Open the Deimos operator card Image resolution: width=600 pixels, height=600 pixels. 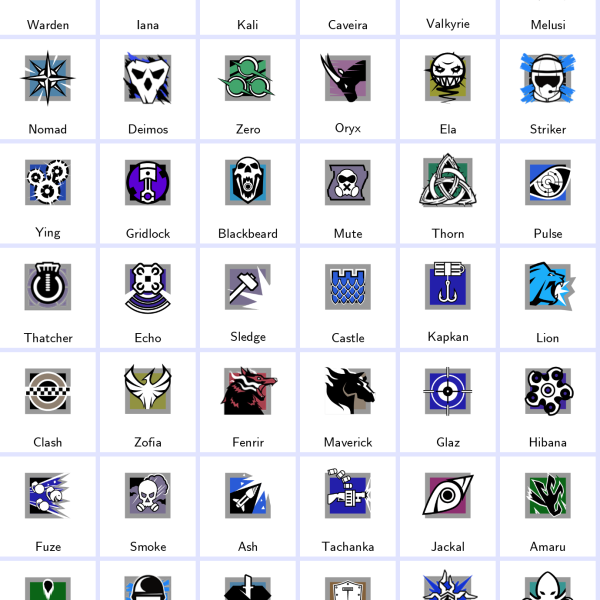click(148, 88)
